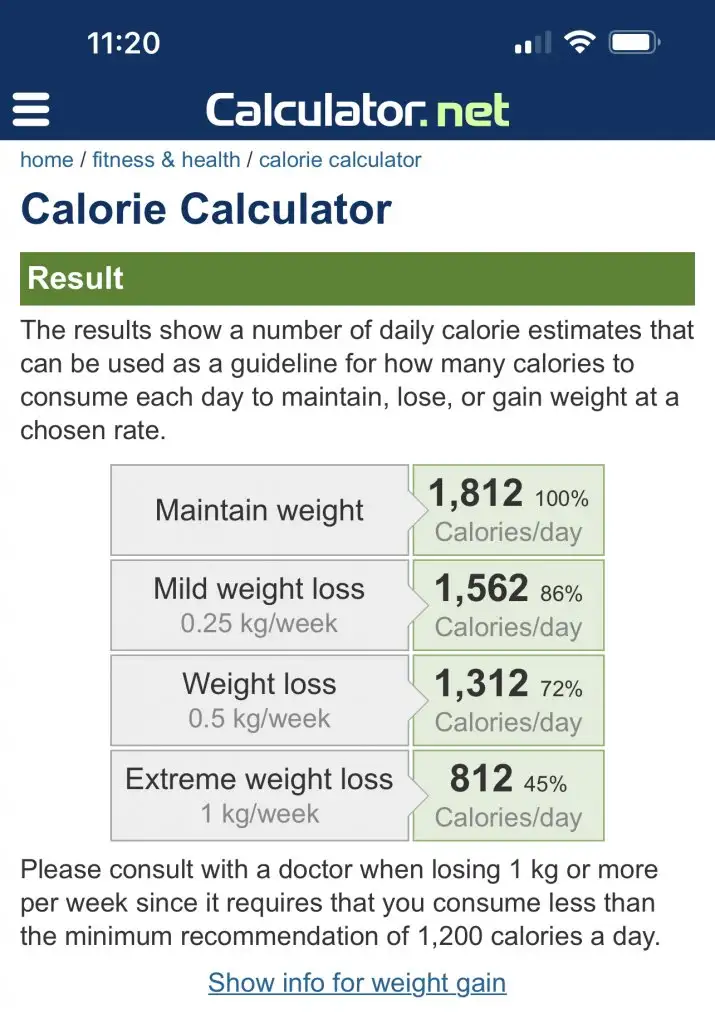715x1024 pixels.
Task: Open the home breadcrumb link
Action: (x=46, y=160)
